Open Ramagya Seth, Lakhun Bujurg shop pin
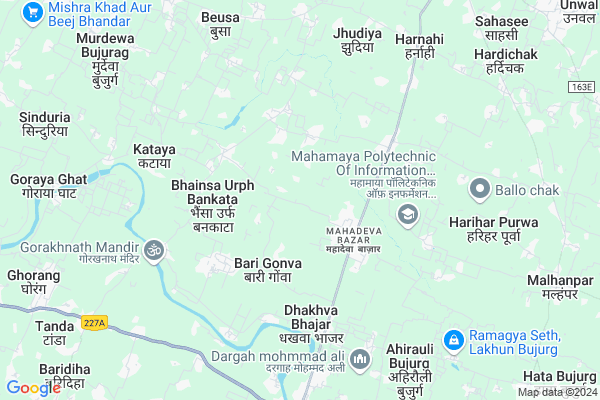Screen dimensions: 600x400 (x=453, y=341)
